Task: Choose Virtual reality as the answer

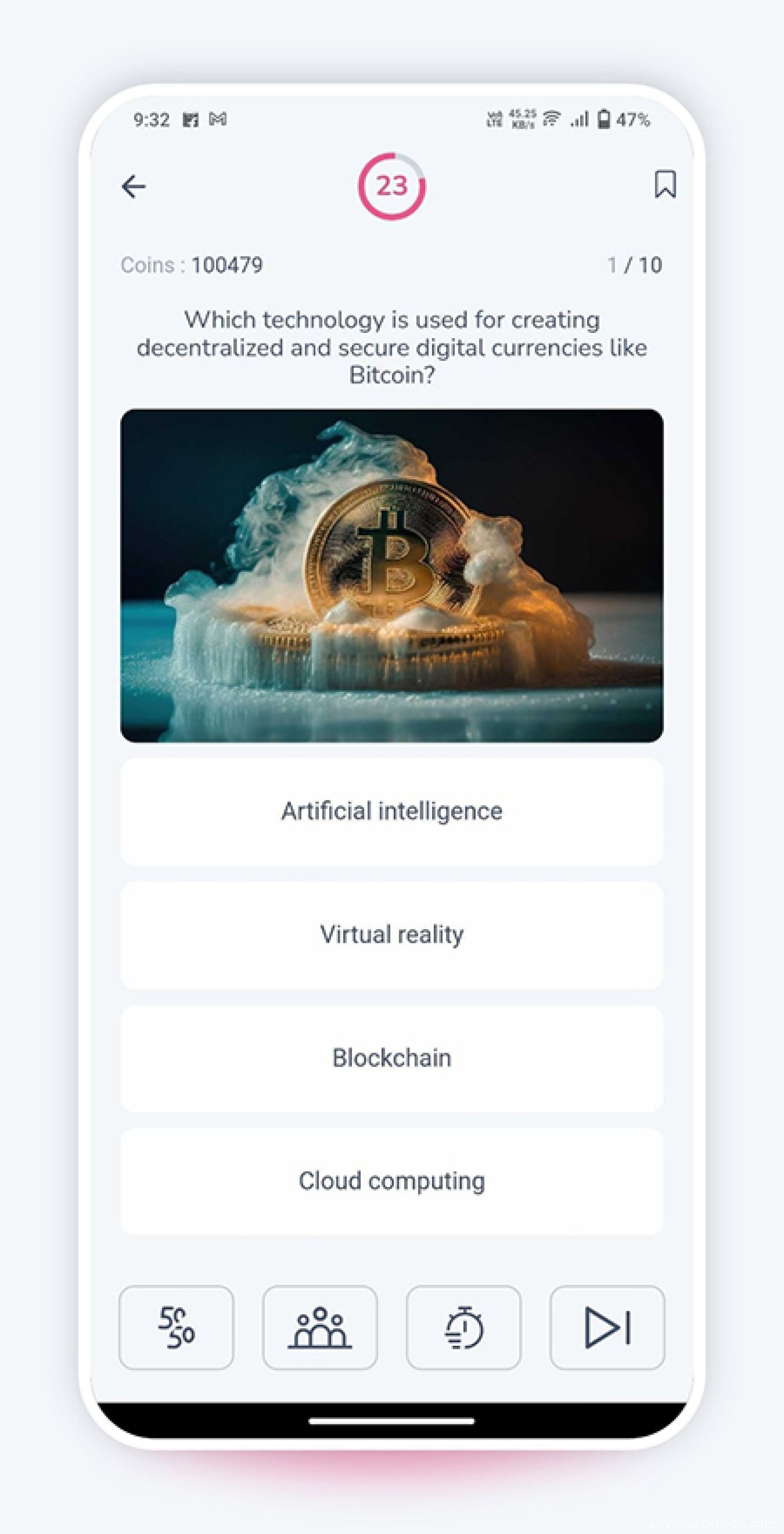Action: pos(392,935)
